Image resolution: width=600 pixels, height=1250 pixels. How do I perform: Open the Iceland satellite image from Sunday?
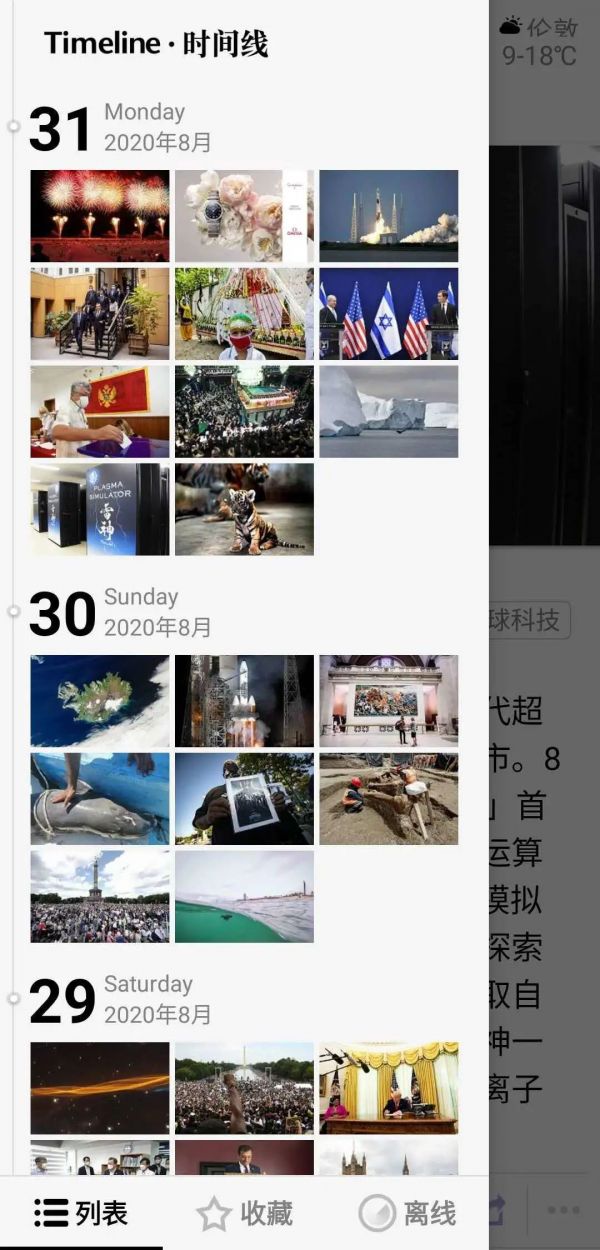click(x=100, y=701)
